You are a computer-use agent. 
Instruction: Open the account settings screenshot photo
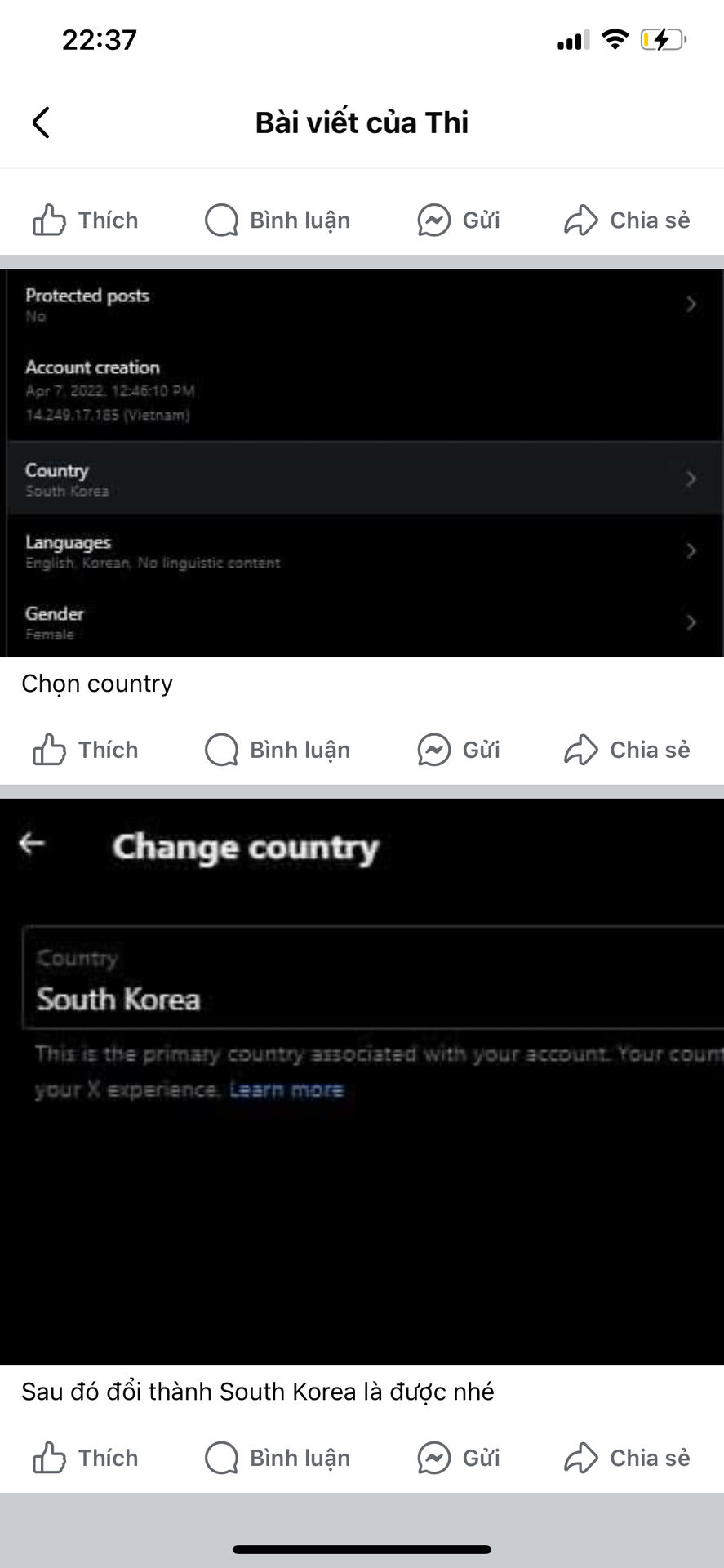click(362, 462)
